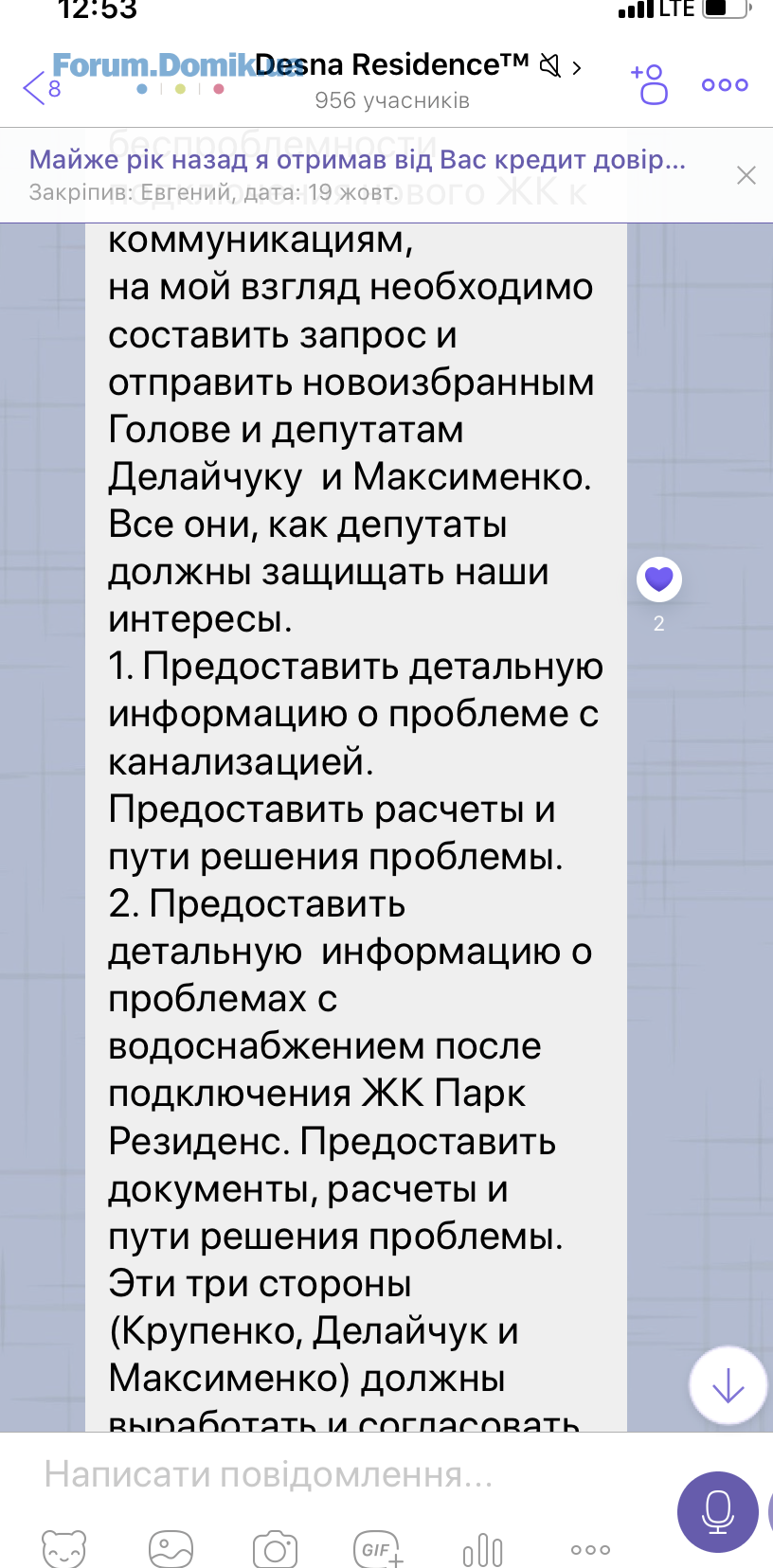Dismiss the pinned message banner
This screenshot has width=773, height=1568.
coord(746,175)
